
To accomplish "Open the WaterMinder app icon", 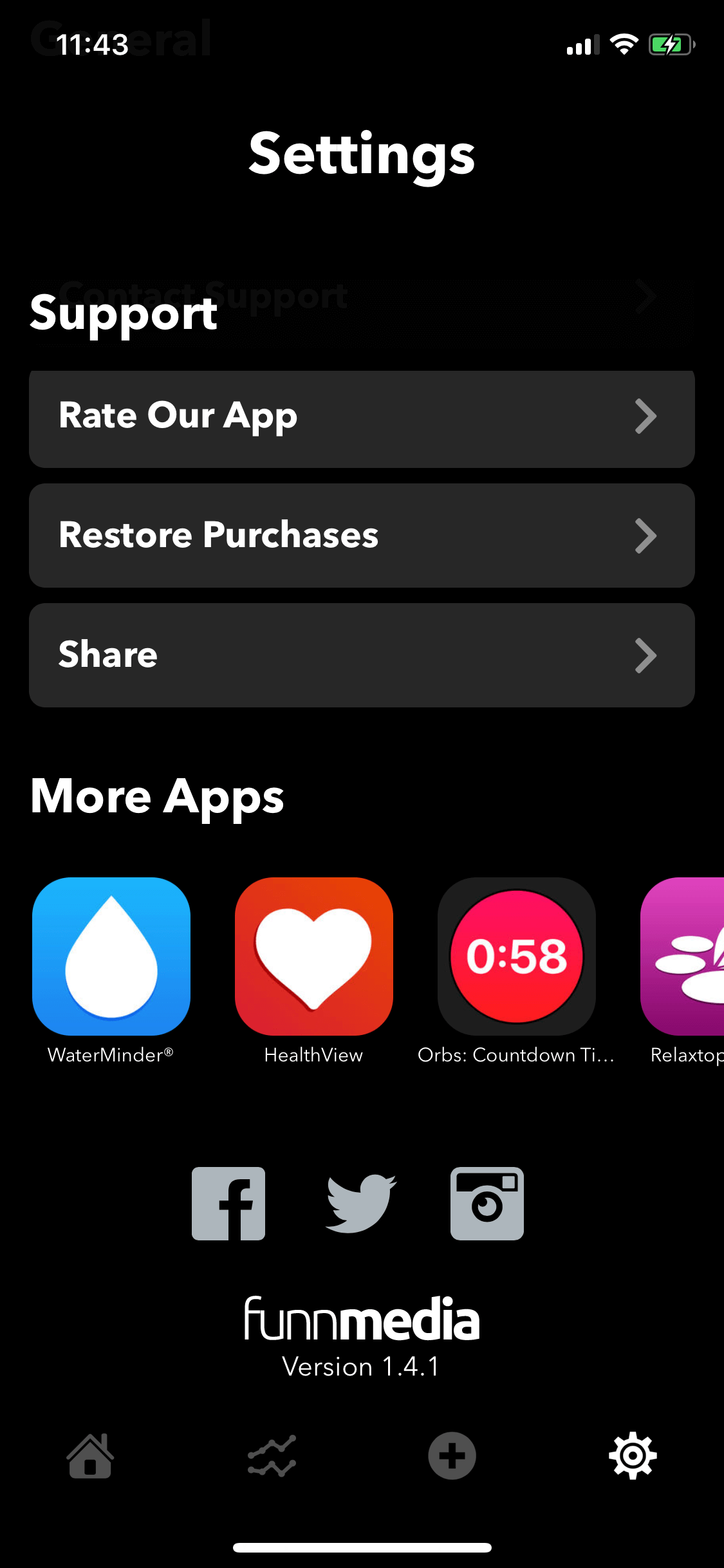I will click(x=111, y=957).
